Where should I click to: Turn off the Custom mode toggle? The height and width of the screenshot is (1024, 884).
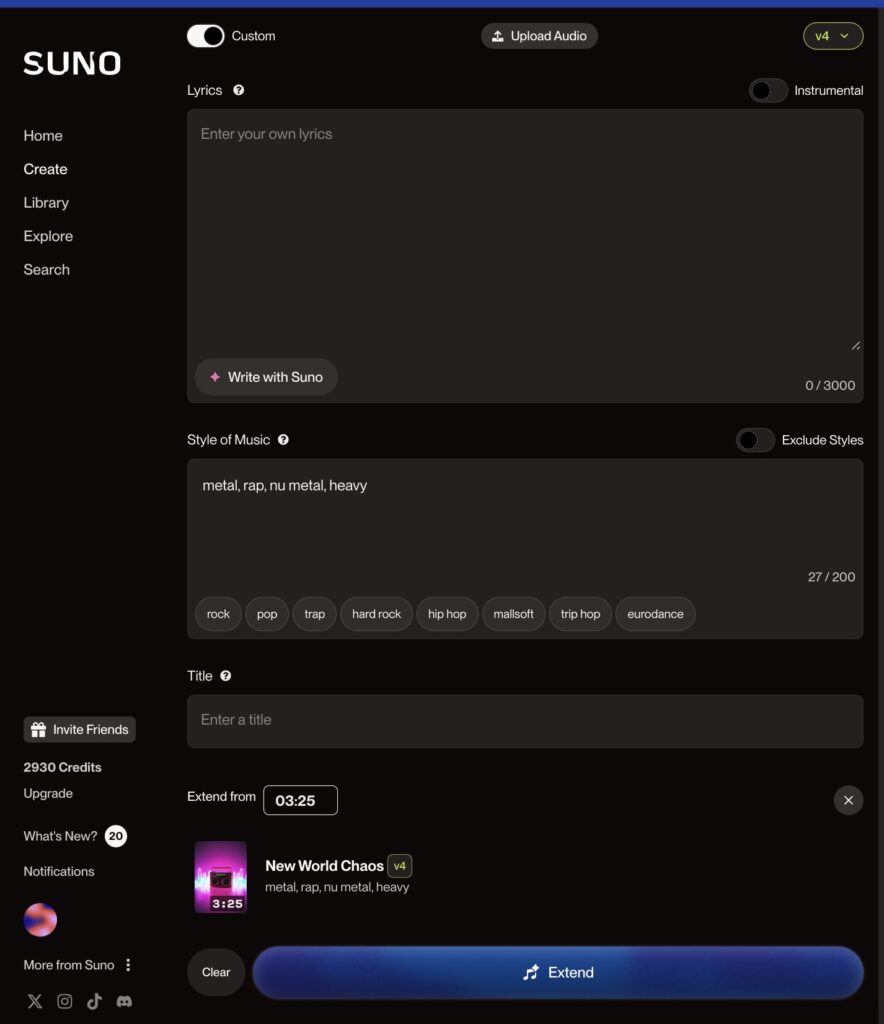click(x=206, y=36)
